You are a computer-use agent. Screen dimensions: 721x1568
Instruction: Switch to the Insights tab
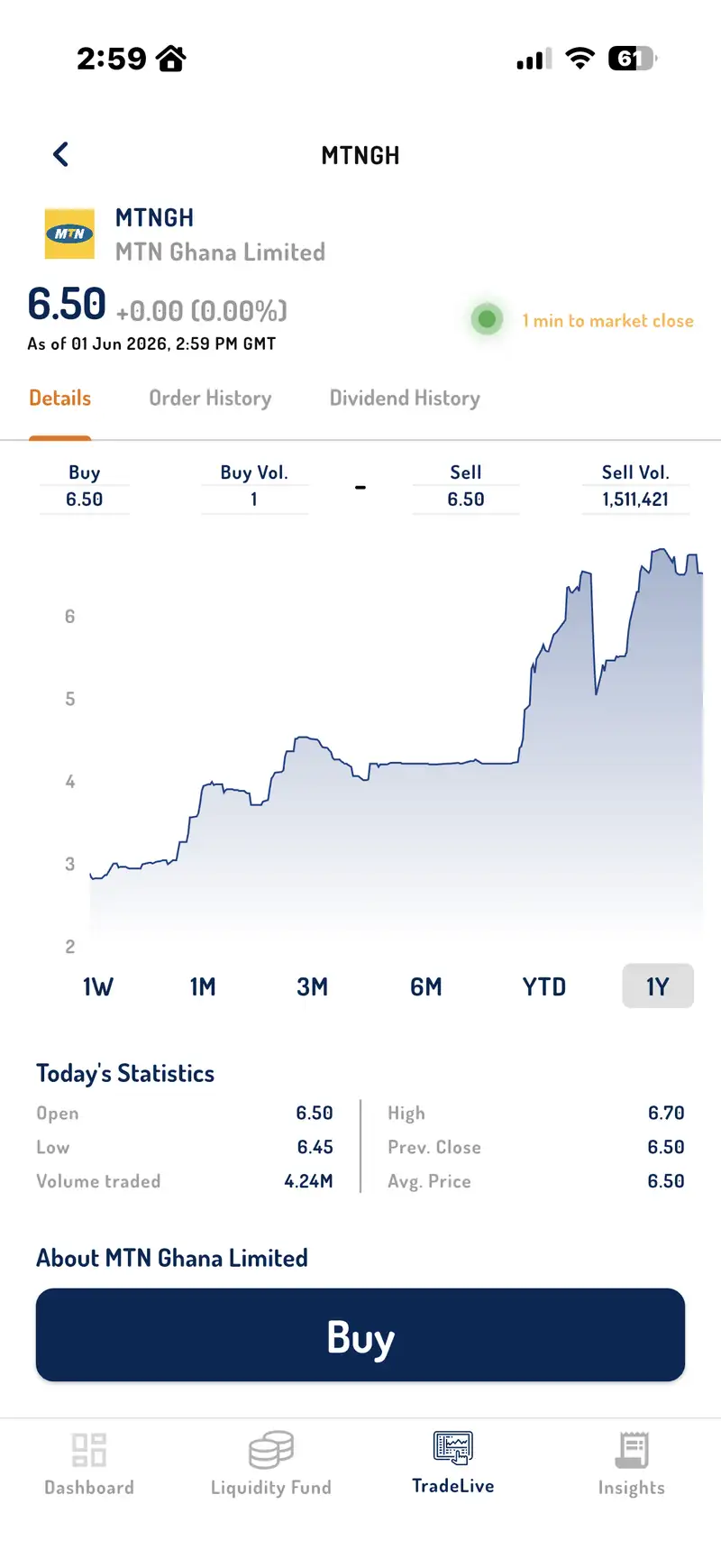[632, 1464]
